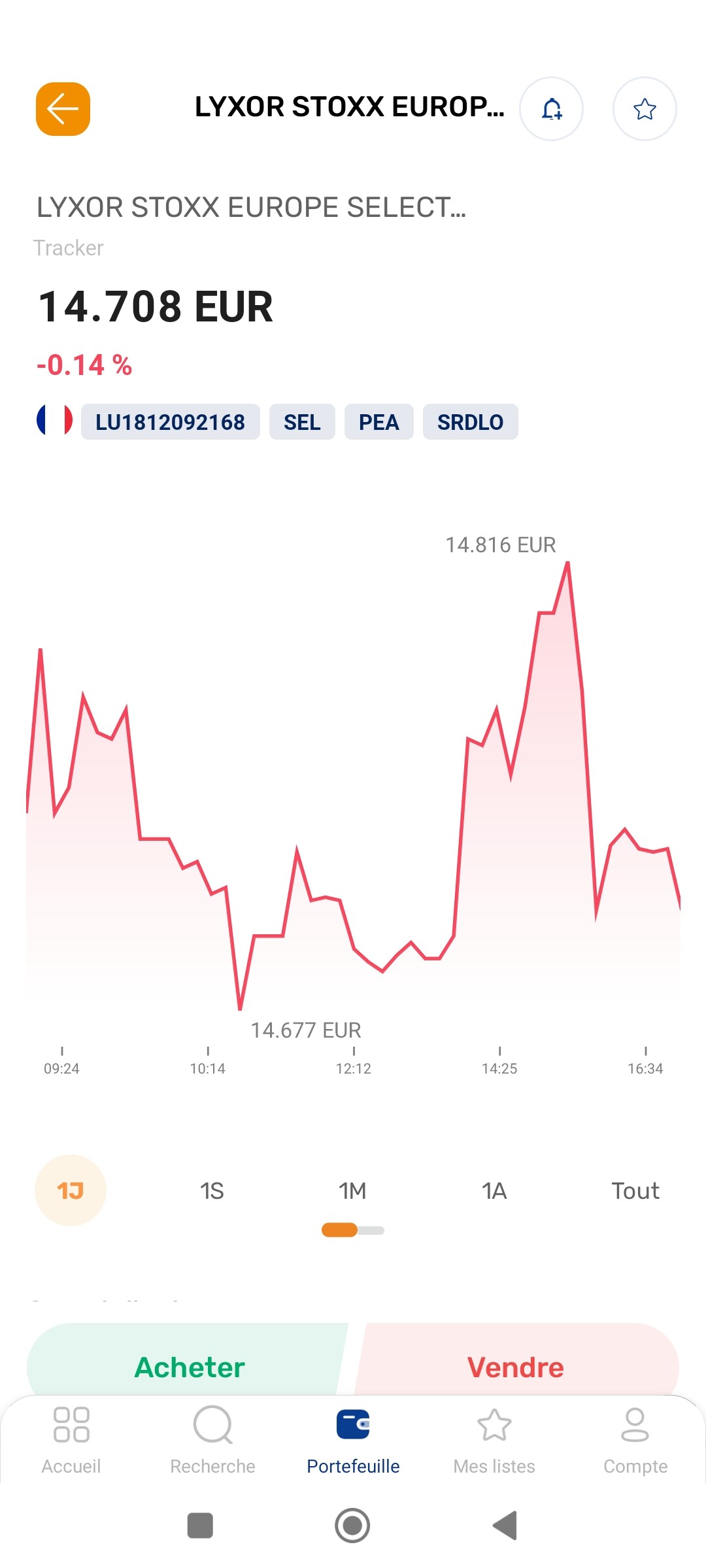Switch chart to the 1A period
The image size is (706, 1568).
(494, 1190)
